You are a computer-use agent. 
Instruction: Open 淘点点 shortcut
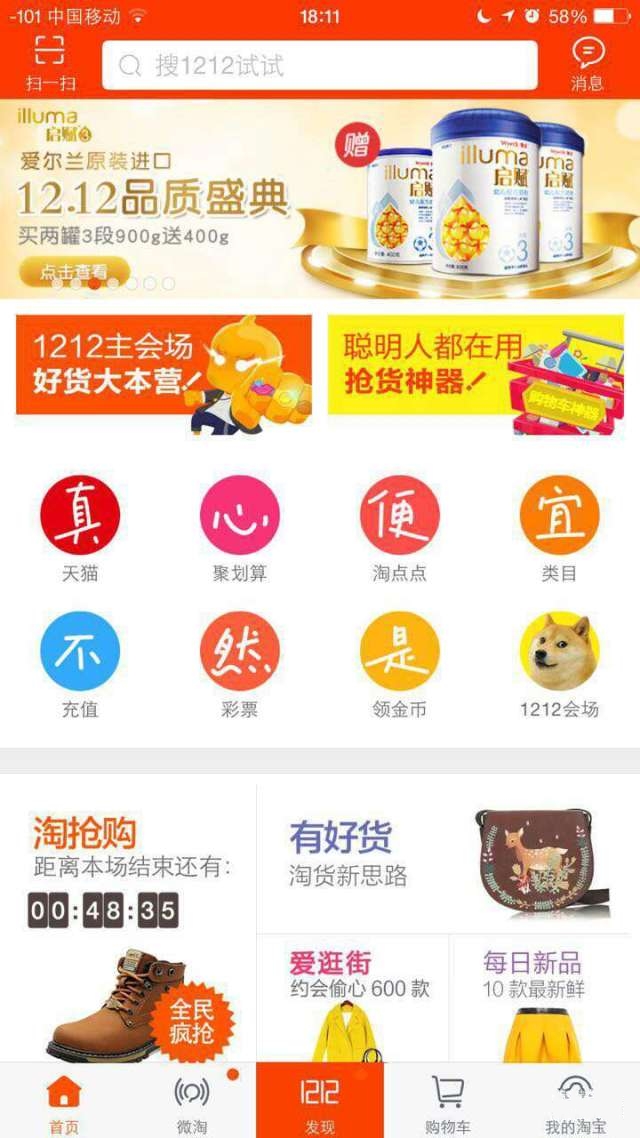[x=400, y=528]
